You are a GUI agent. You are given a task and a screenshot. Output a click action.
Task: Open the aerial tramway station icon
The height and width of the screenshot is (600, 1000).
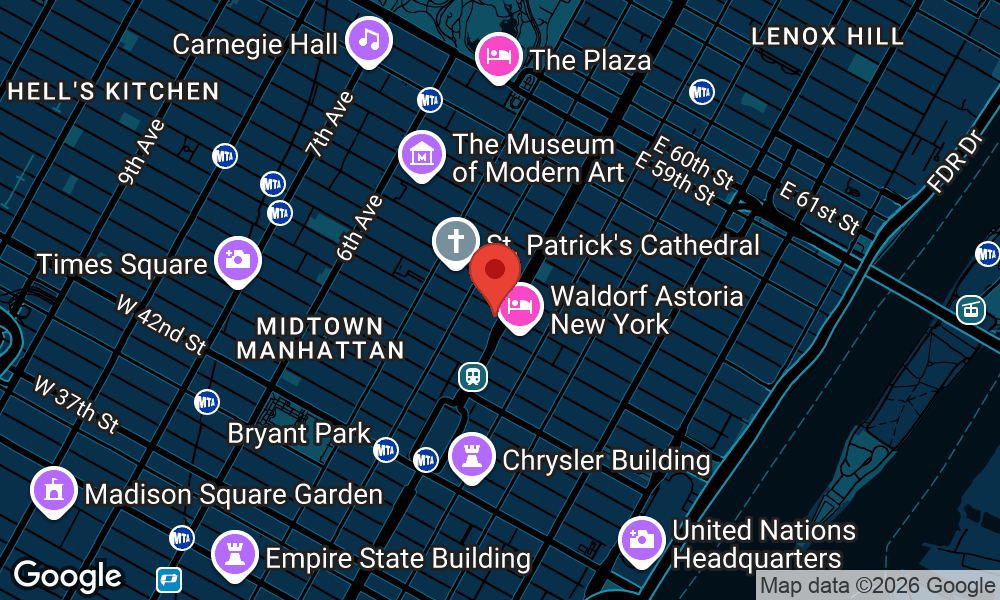tap(971, 311)
